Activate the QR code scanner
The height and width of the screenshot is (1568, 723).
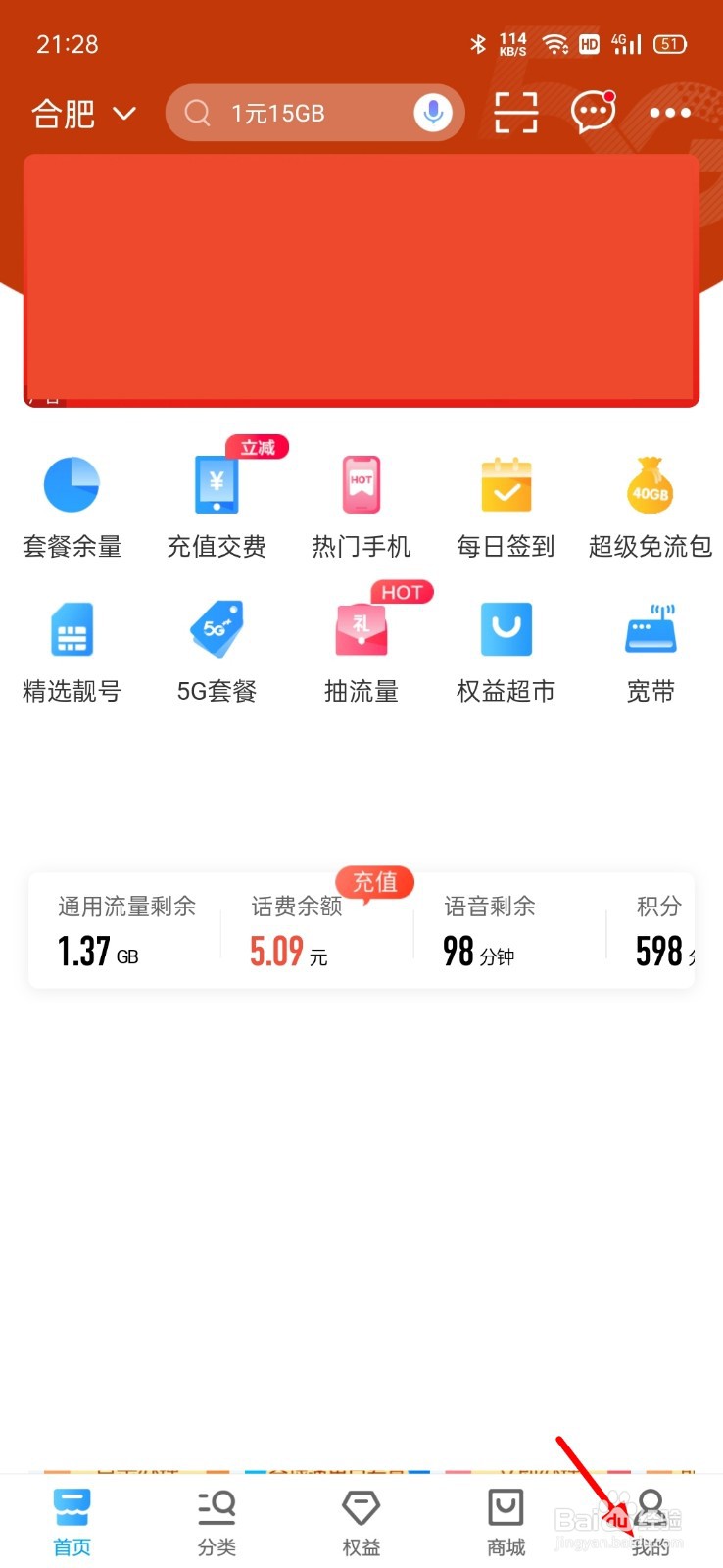514,113
